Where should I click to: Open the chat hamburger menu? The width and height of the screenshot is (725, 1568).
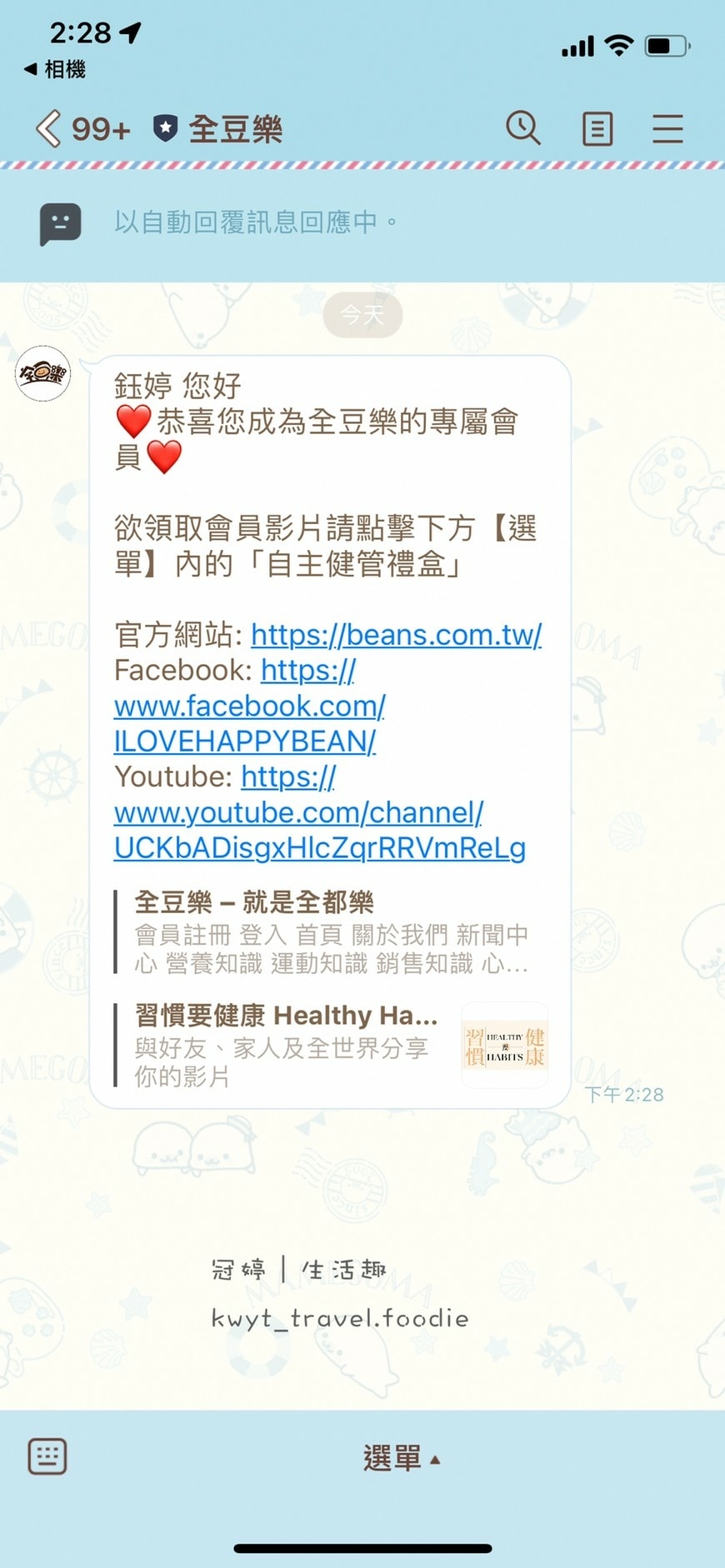pyautogui.click(x=667, y=129)
